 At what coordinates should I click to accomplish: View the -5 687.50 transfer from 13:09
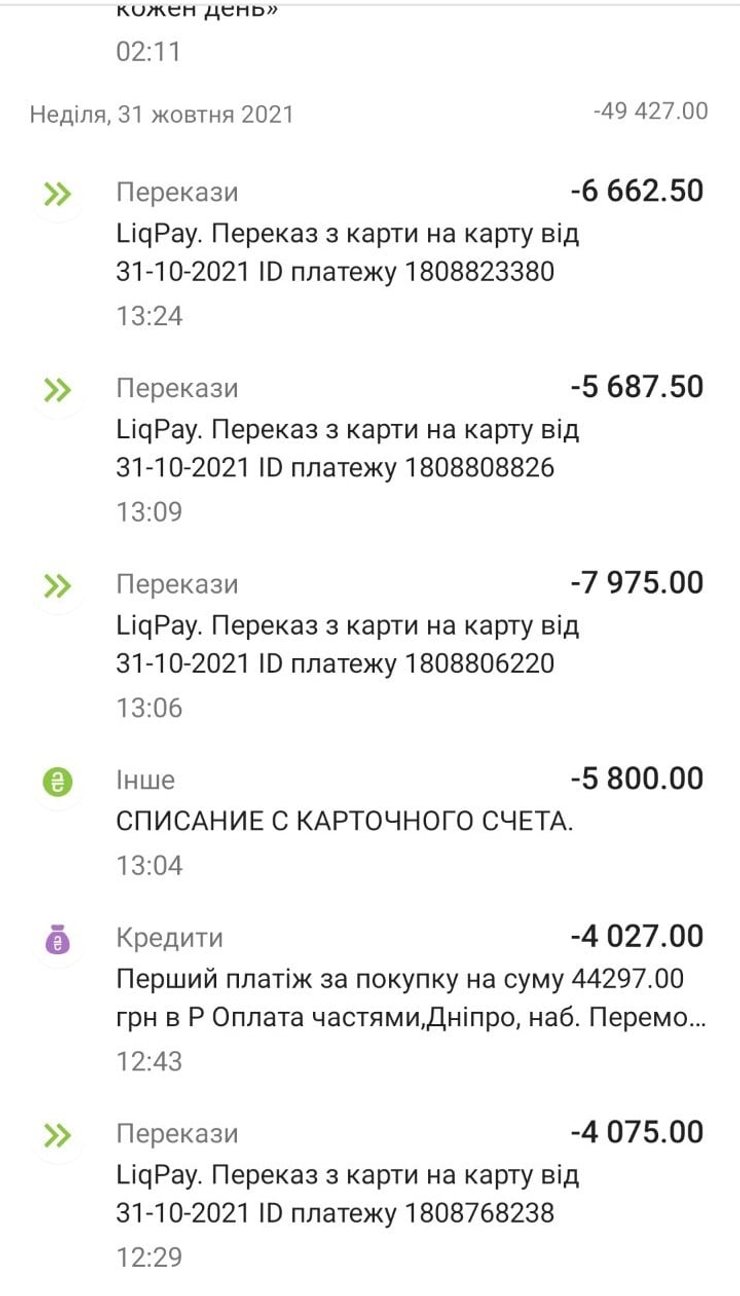[x=370, y=449]
